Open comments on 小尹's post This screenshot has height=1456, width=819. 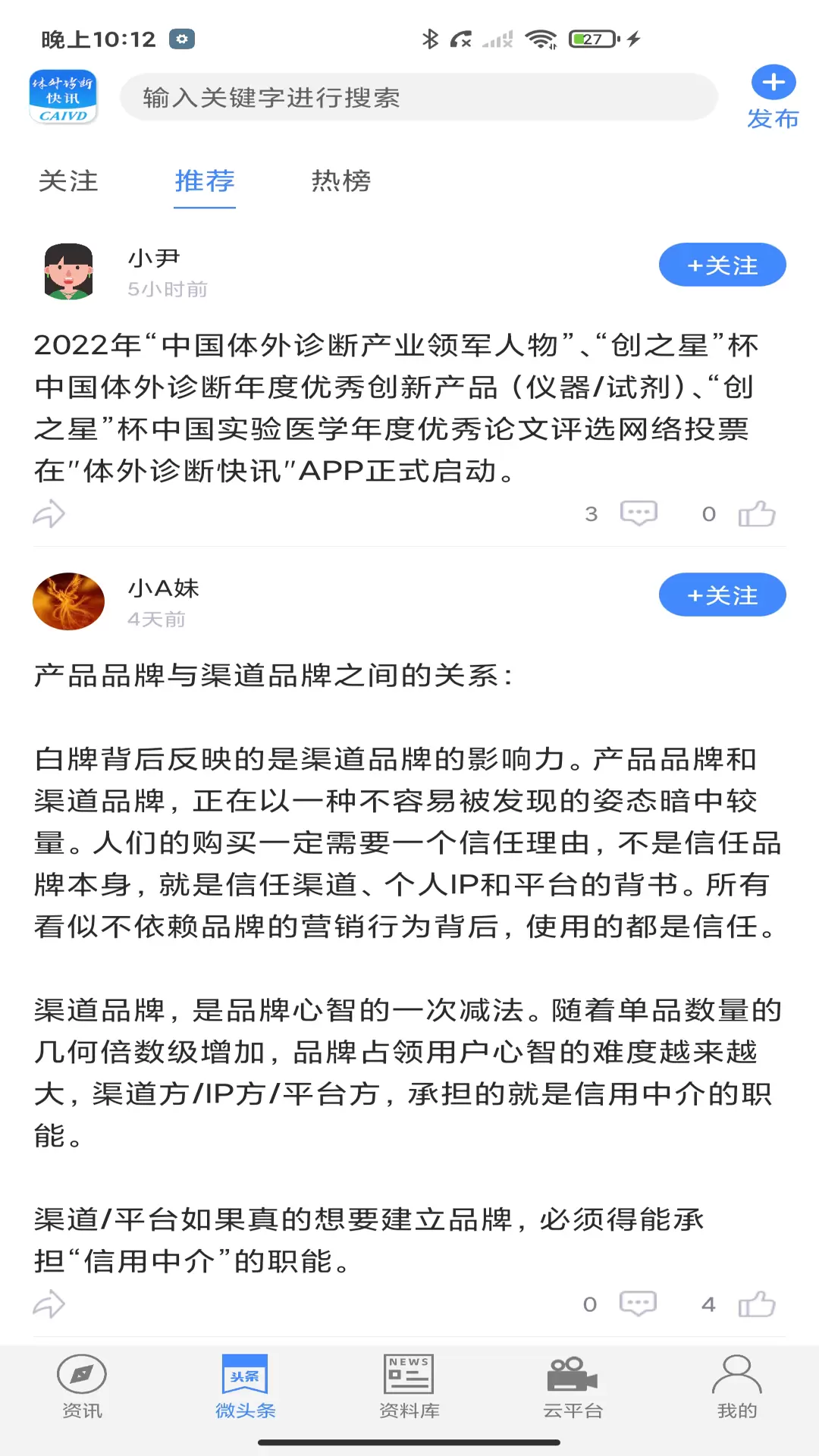639,514
